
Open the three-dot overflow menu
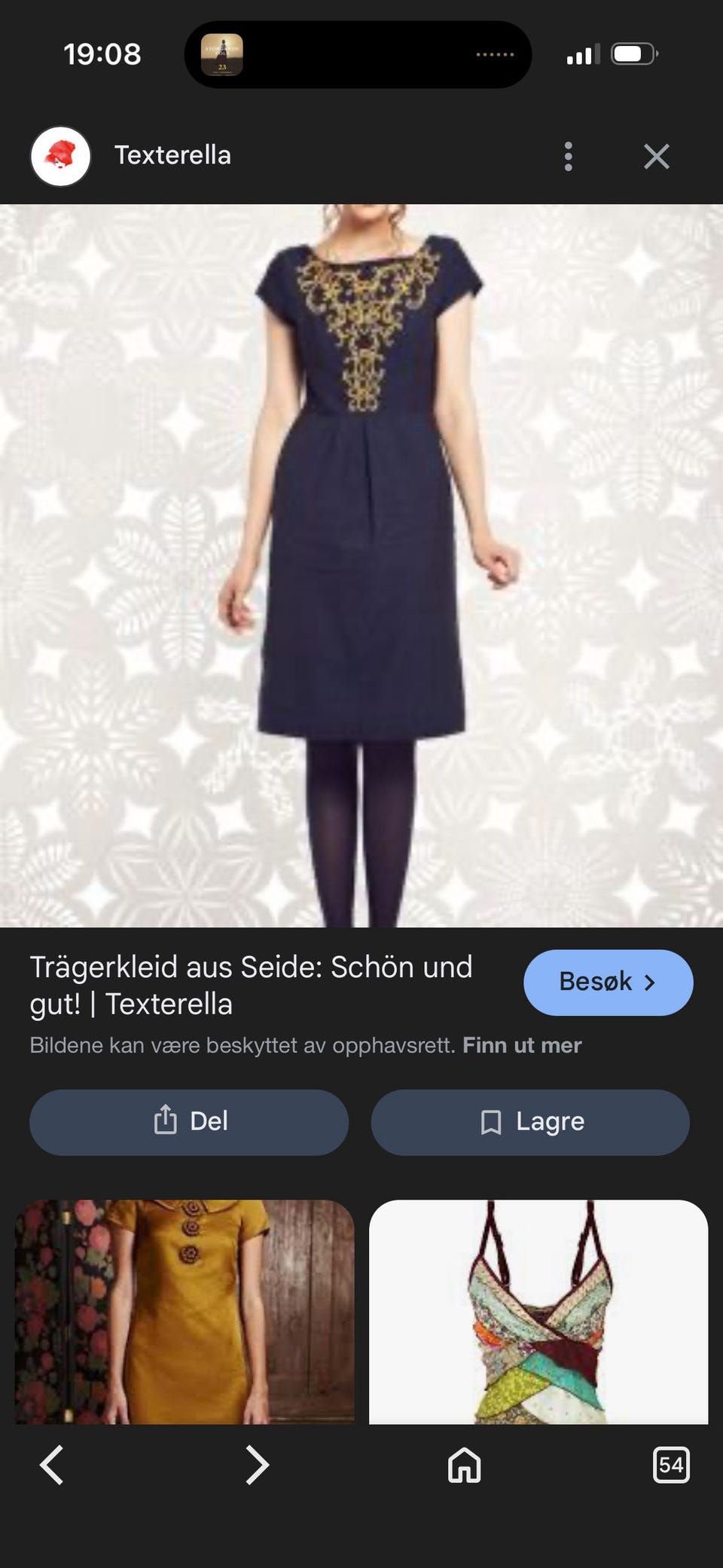569,155
